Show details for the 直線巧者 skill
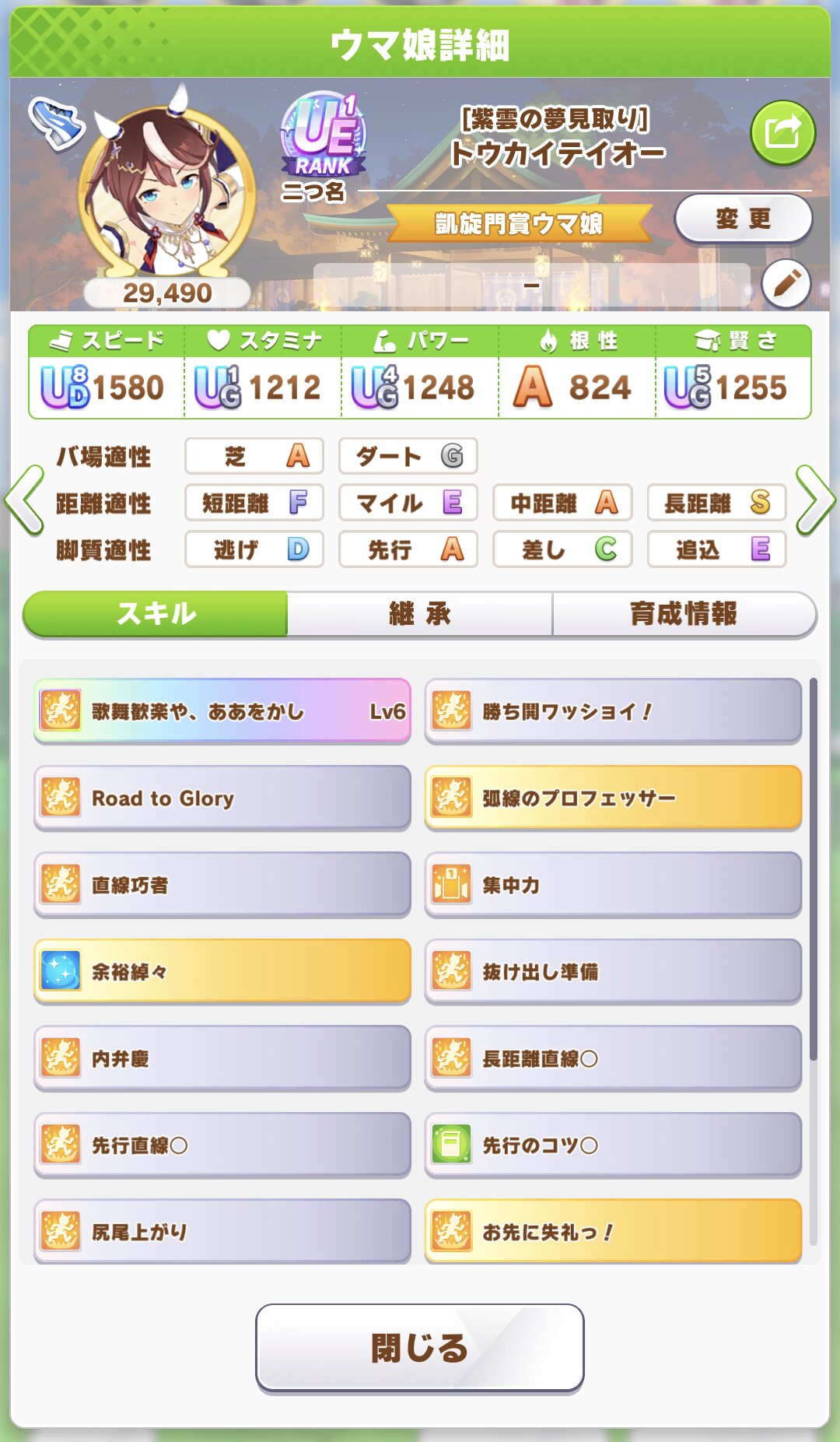840x1442 pixels. [222, 885]
